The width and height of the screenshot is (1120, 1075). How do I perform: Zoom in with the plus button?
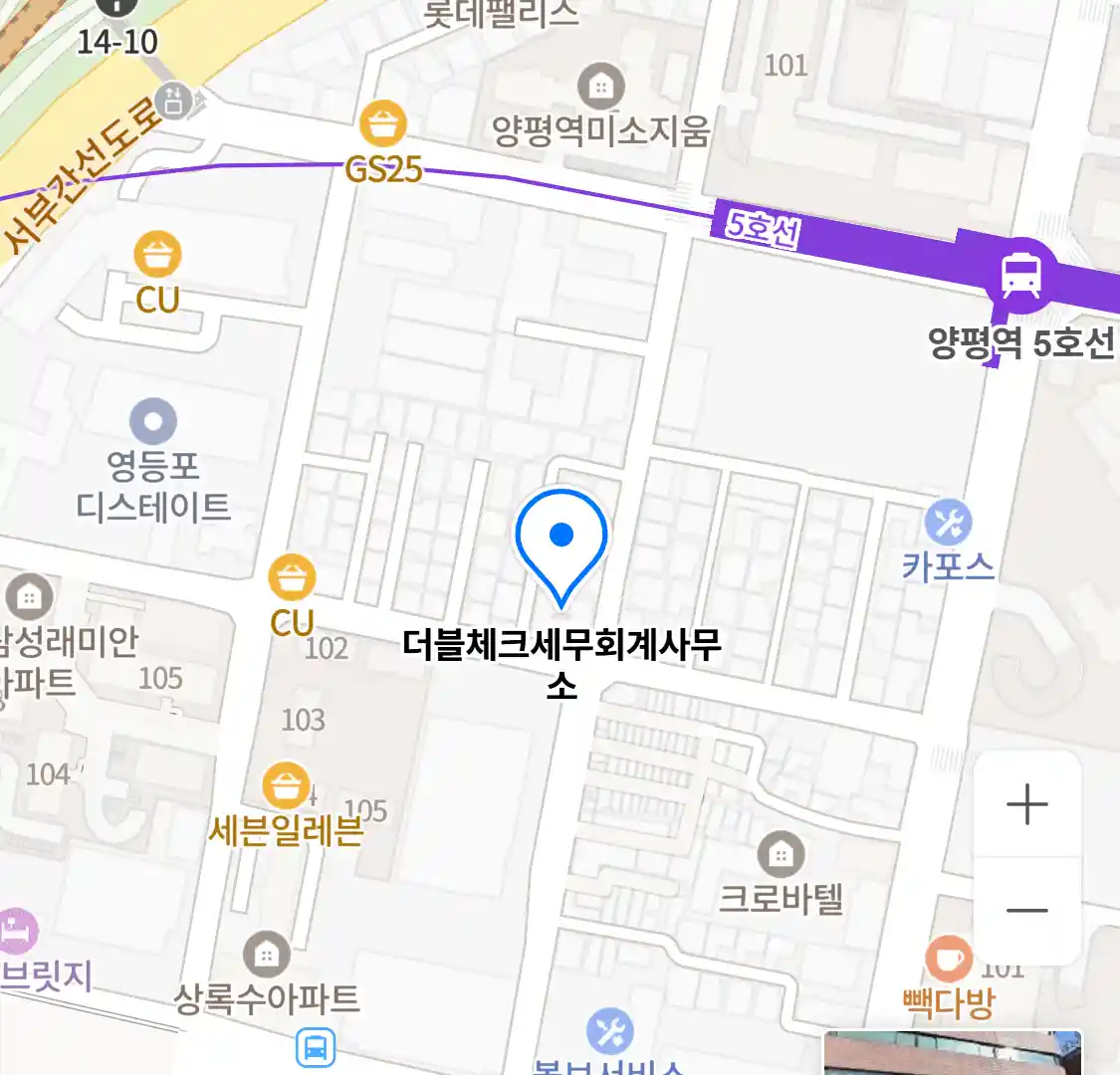coord(1026,804)
